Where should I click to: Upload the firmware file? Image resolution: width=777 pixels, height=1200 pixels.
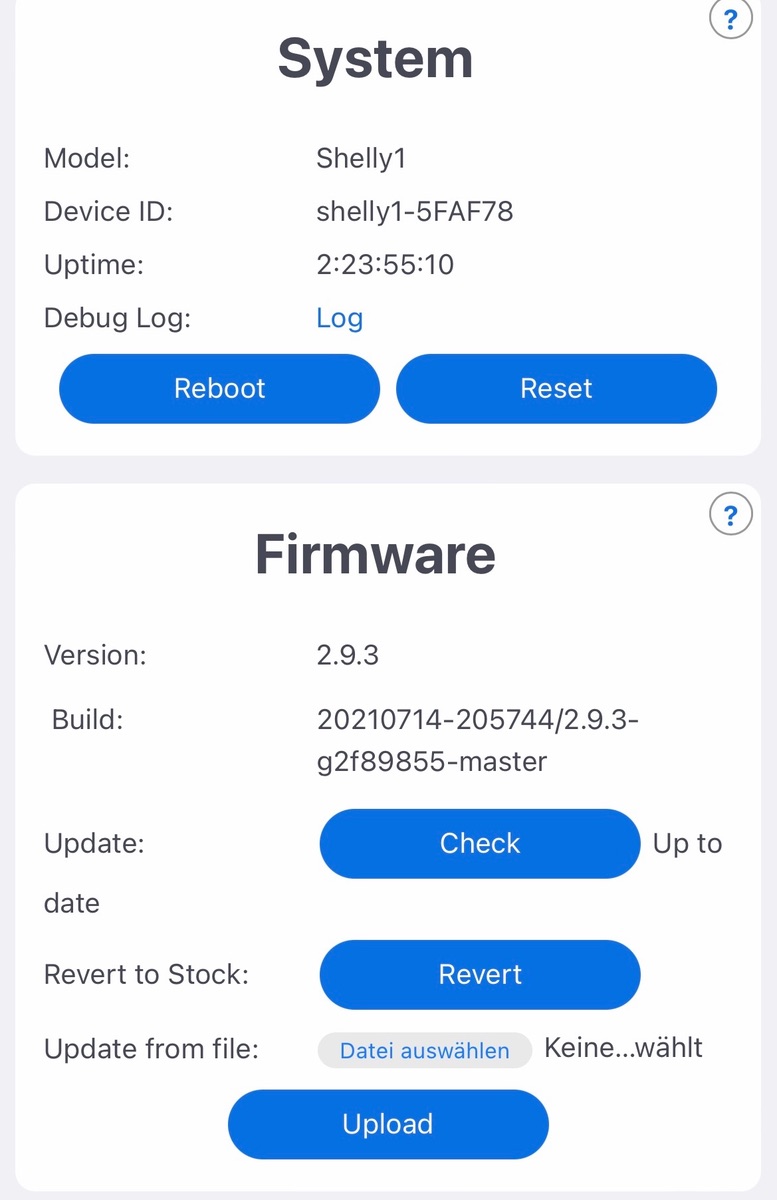388,1124
